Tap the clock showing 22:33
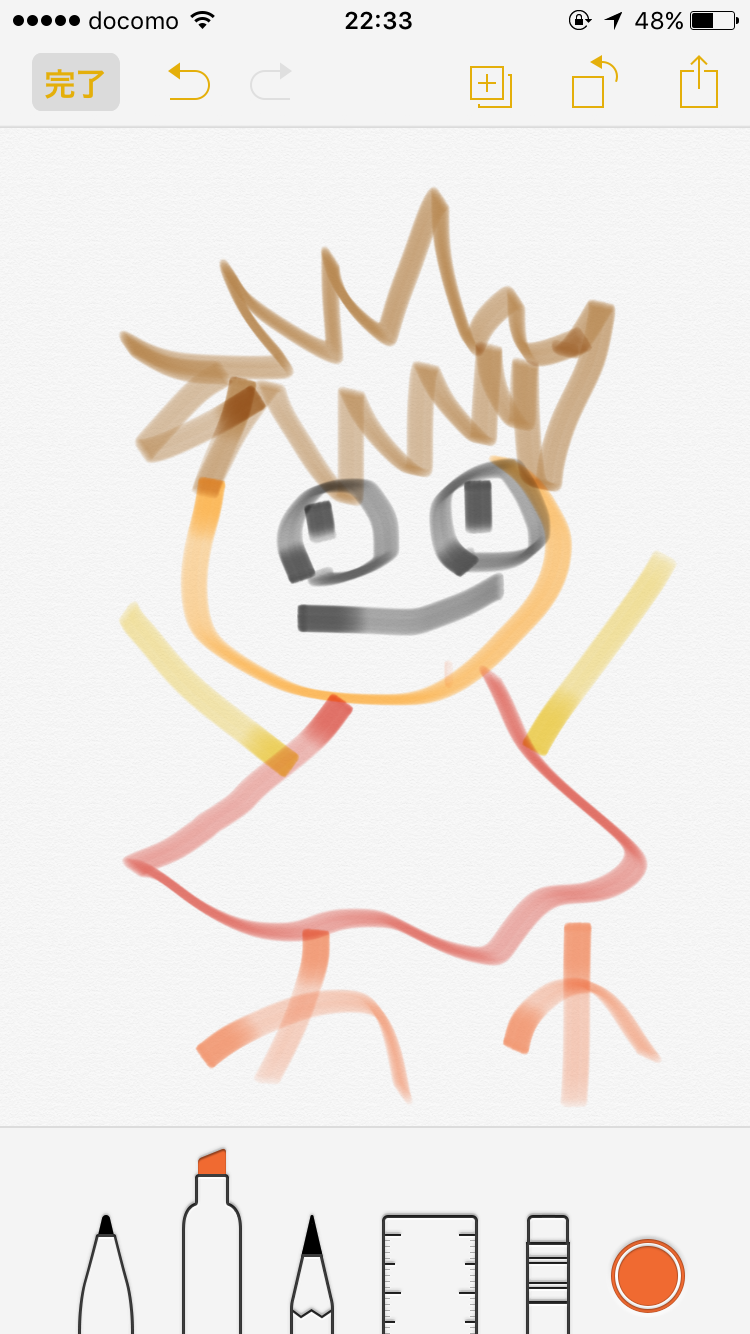Screen dimensions: 750x1334 pos(378,18)
